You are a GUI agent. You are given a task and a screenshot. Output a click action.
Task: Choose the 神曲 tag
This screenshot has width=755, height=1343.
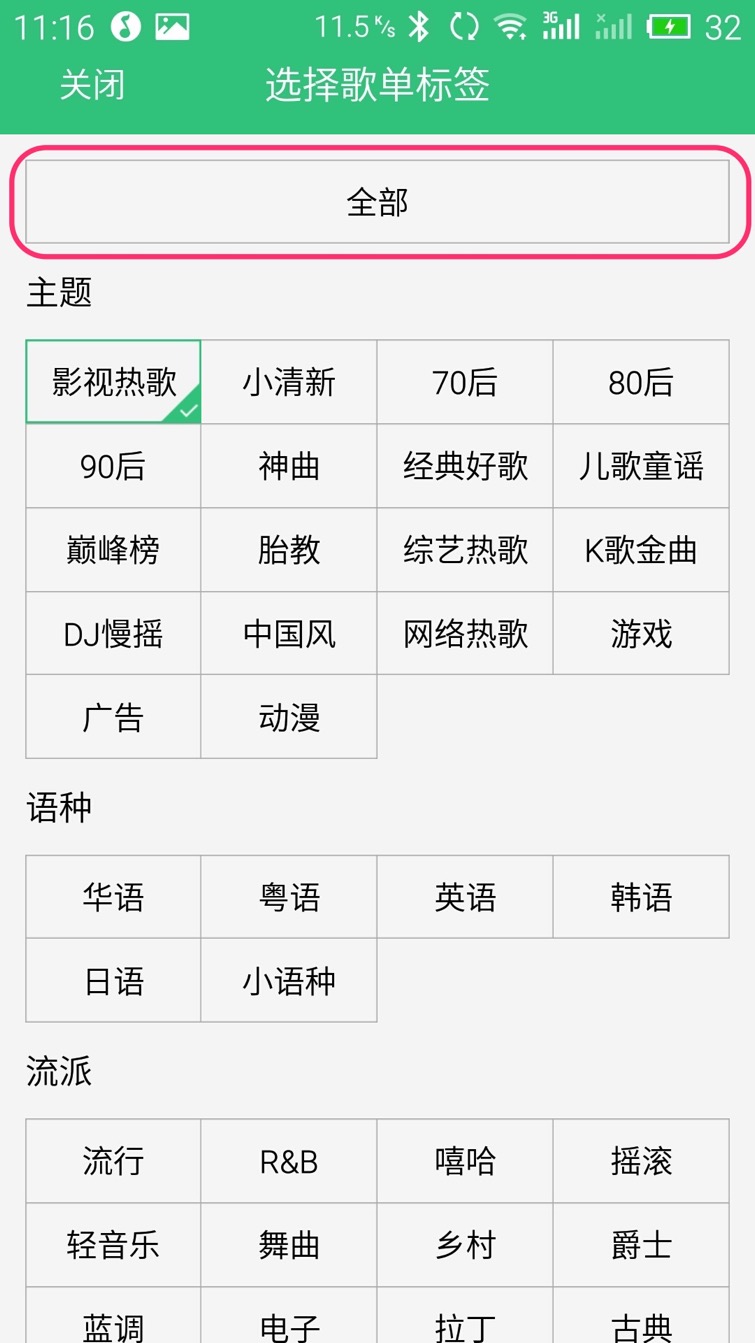[289, 466]
